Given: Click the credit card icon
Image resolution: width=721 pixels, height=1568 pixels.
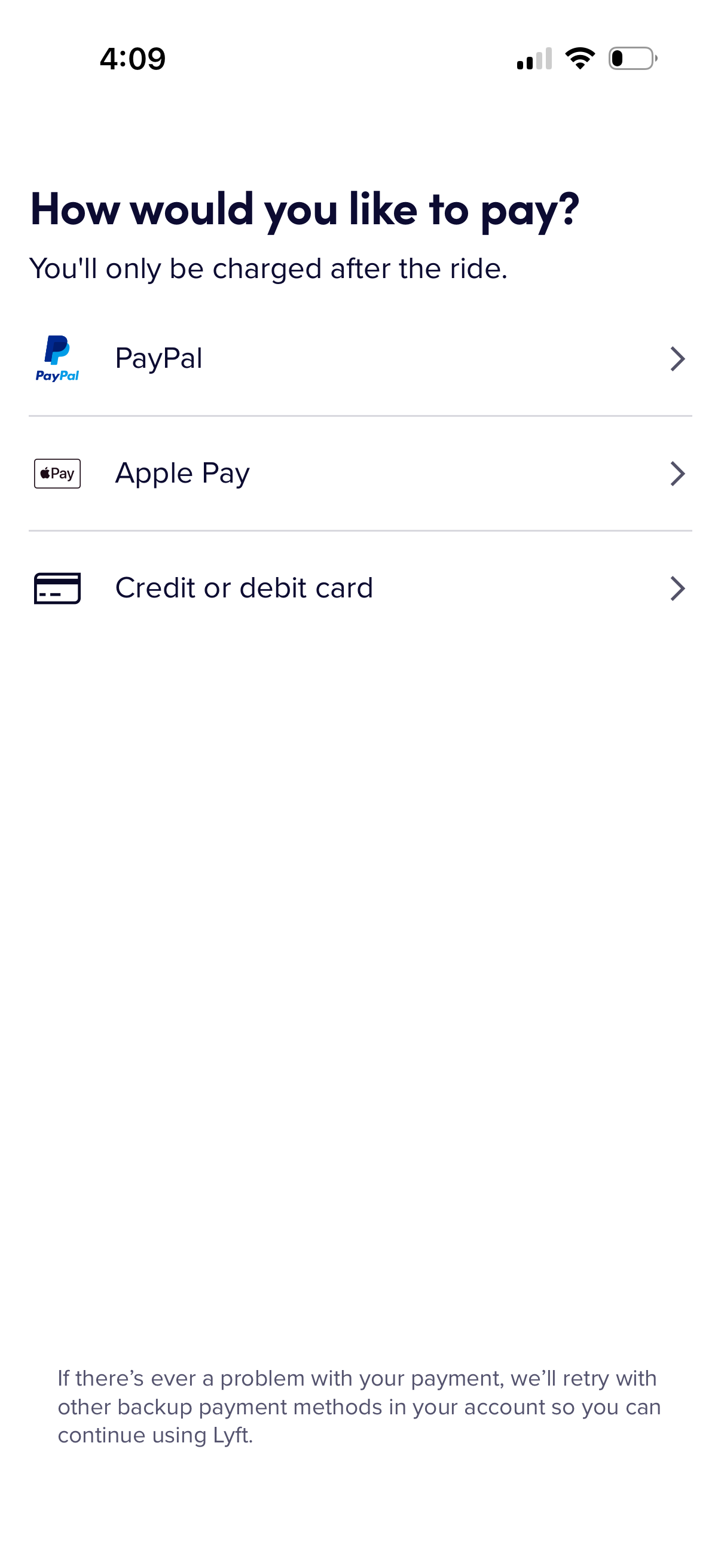Looking at the screenshot, I should pyautogui.click(x=57, y=588).
